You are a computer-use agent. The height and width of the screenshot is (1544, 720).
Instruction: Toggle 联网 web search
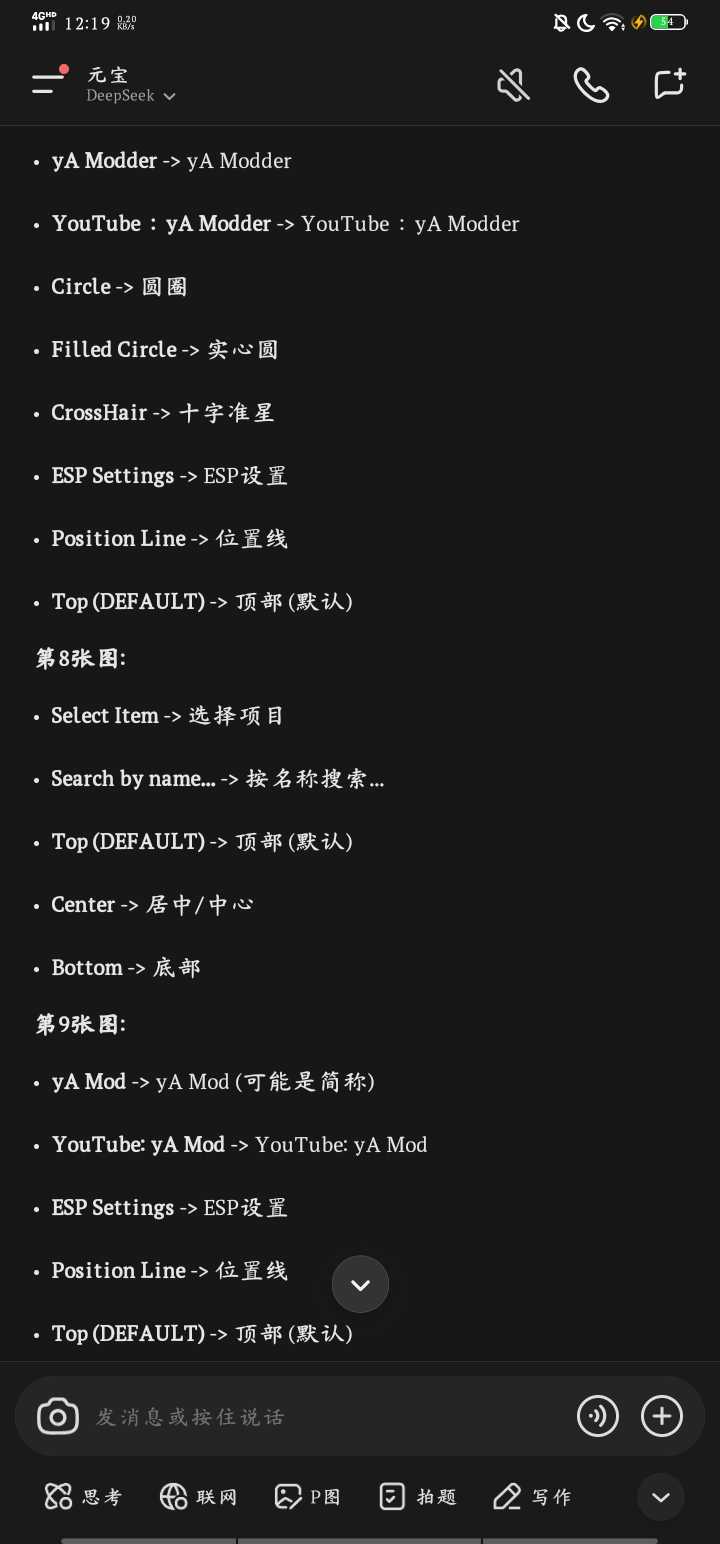pyautogui.click(x=199, y=1496)
